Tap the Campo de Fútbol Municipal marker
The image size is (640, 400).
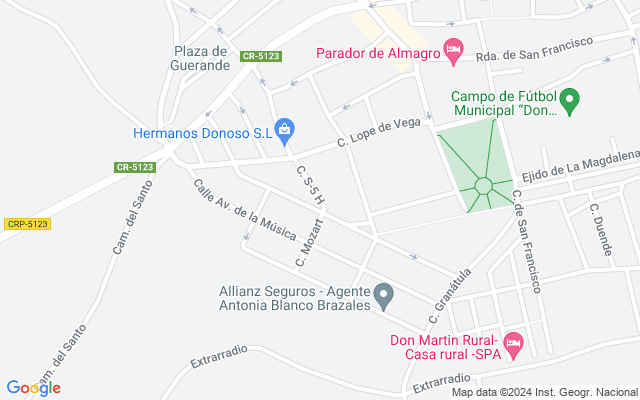(569, 98)
